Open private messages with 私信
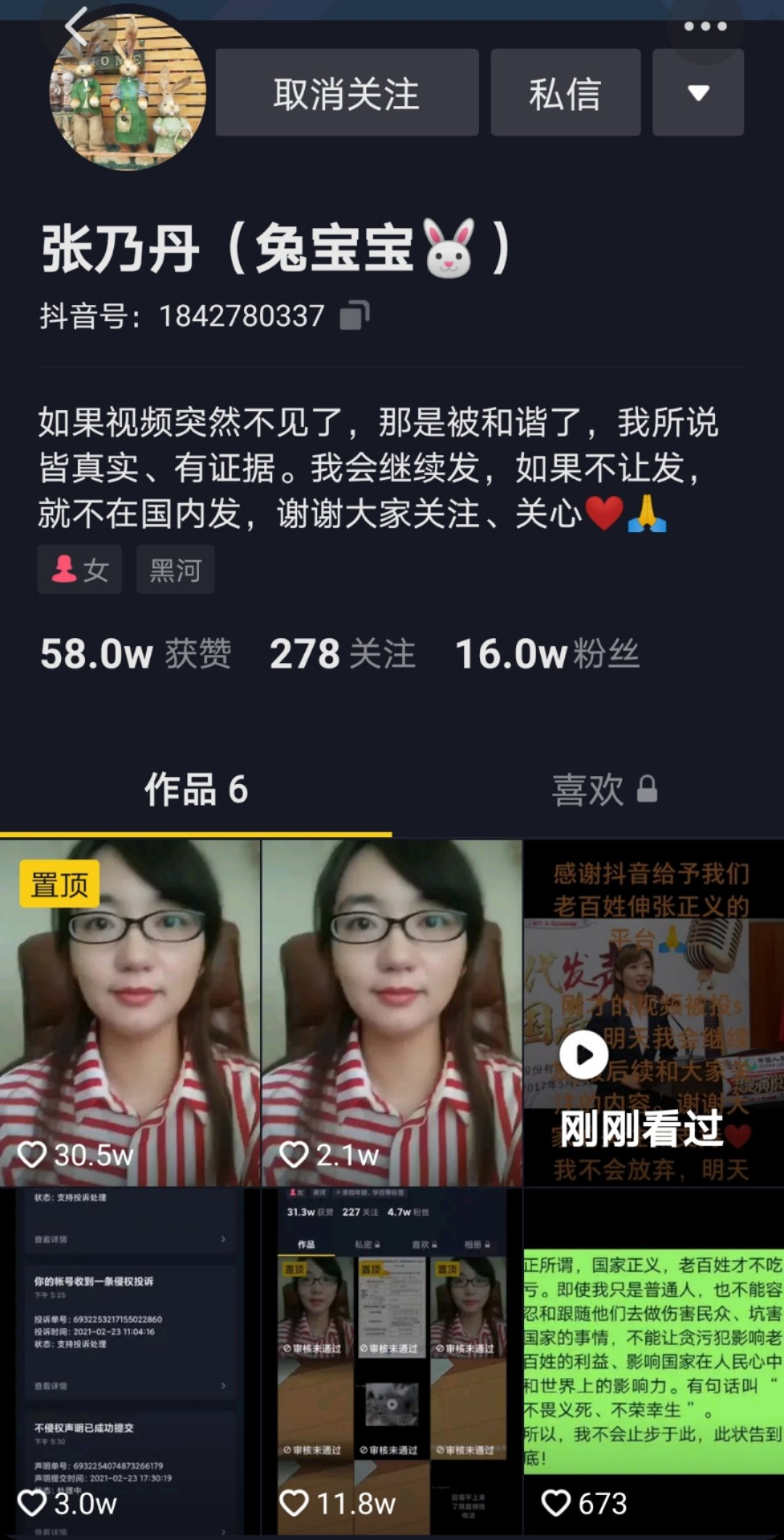 565,93
